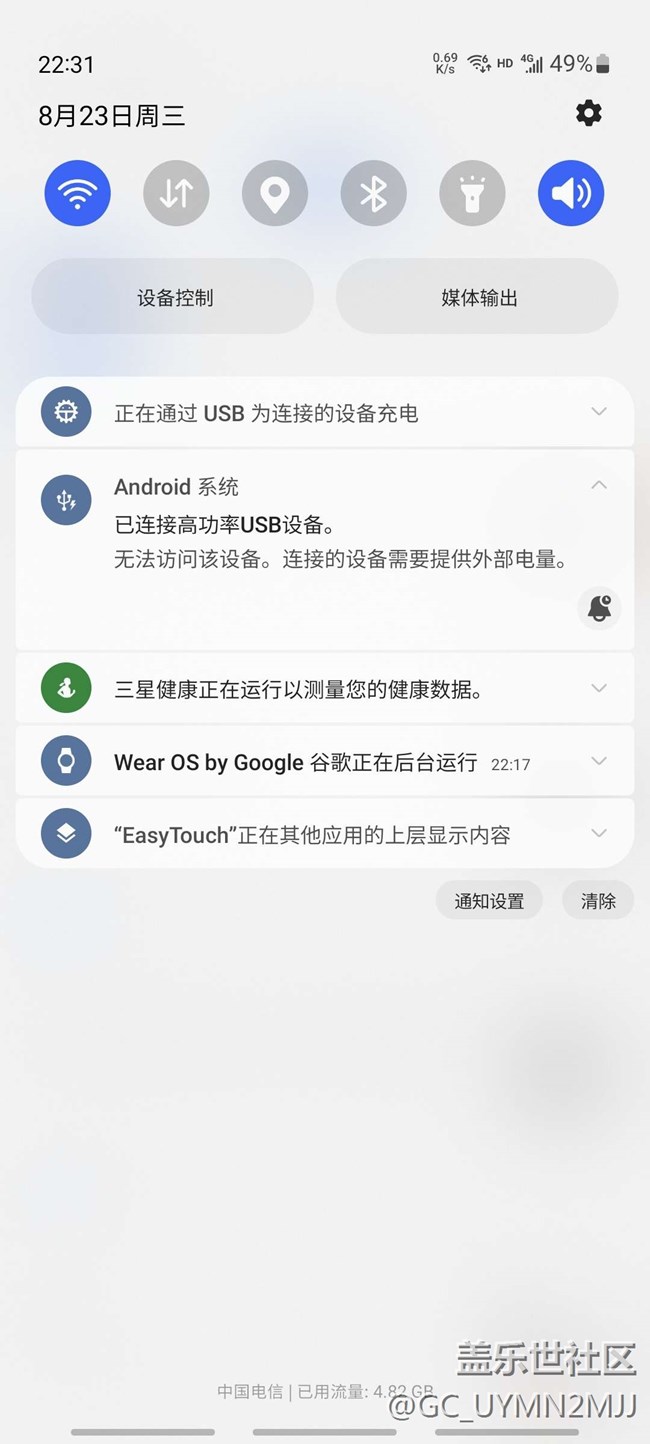Screen dimensions: 650x1444
Task: Snooze the Android 系统 USB notification
Action: (x=599, y=608)
